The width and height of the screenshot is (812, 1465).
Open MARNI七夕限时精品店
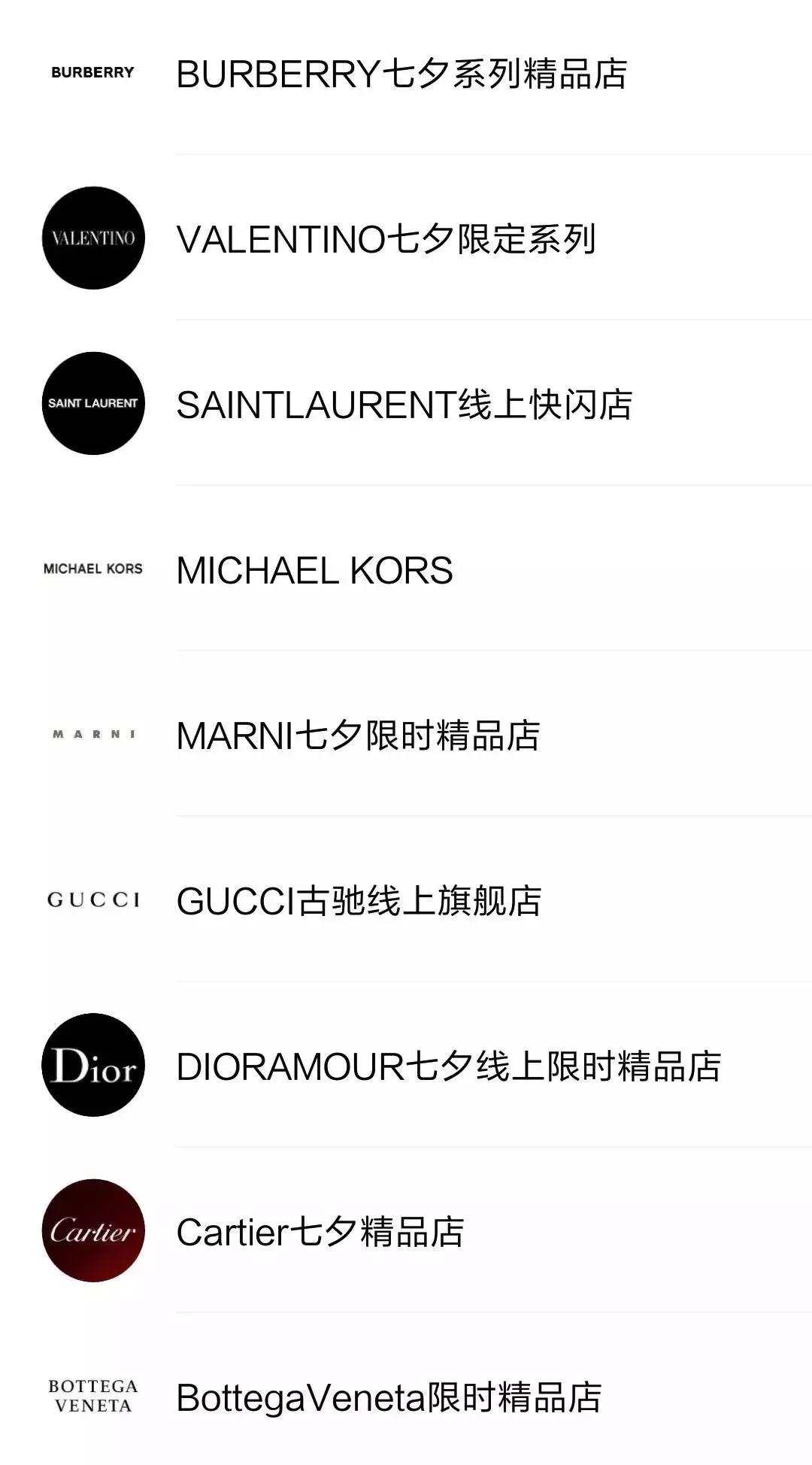361,735
